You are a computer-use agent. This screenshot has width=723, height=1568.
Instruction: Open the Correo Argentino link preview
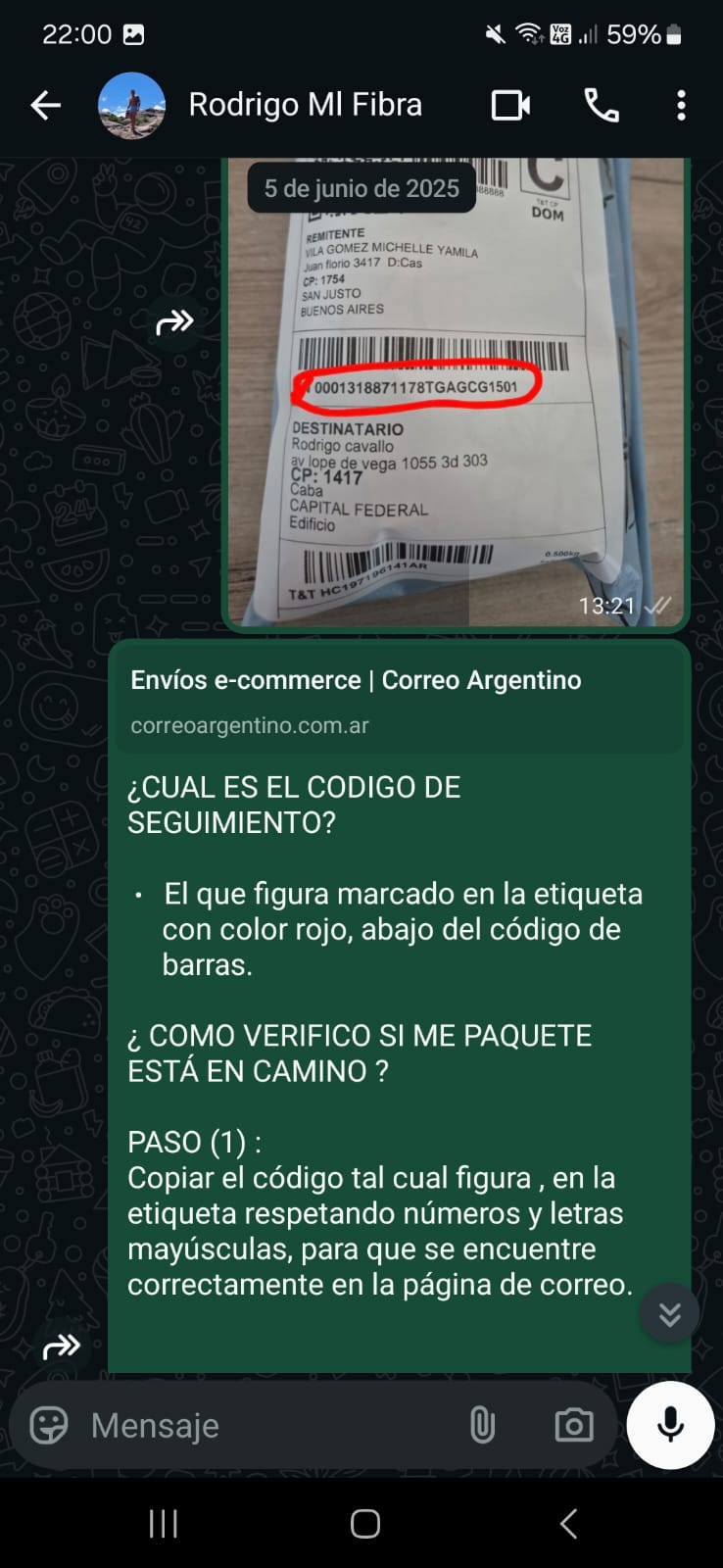click(x=400, y=700)
